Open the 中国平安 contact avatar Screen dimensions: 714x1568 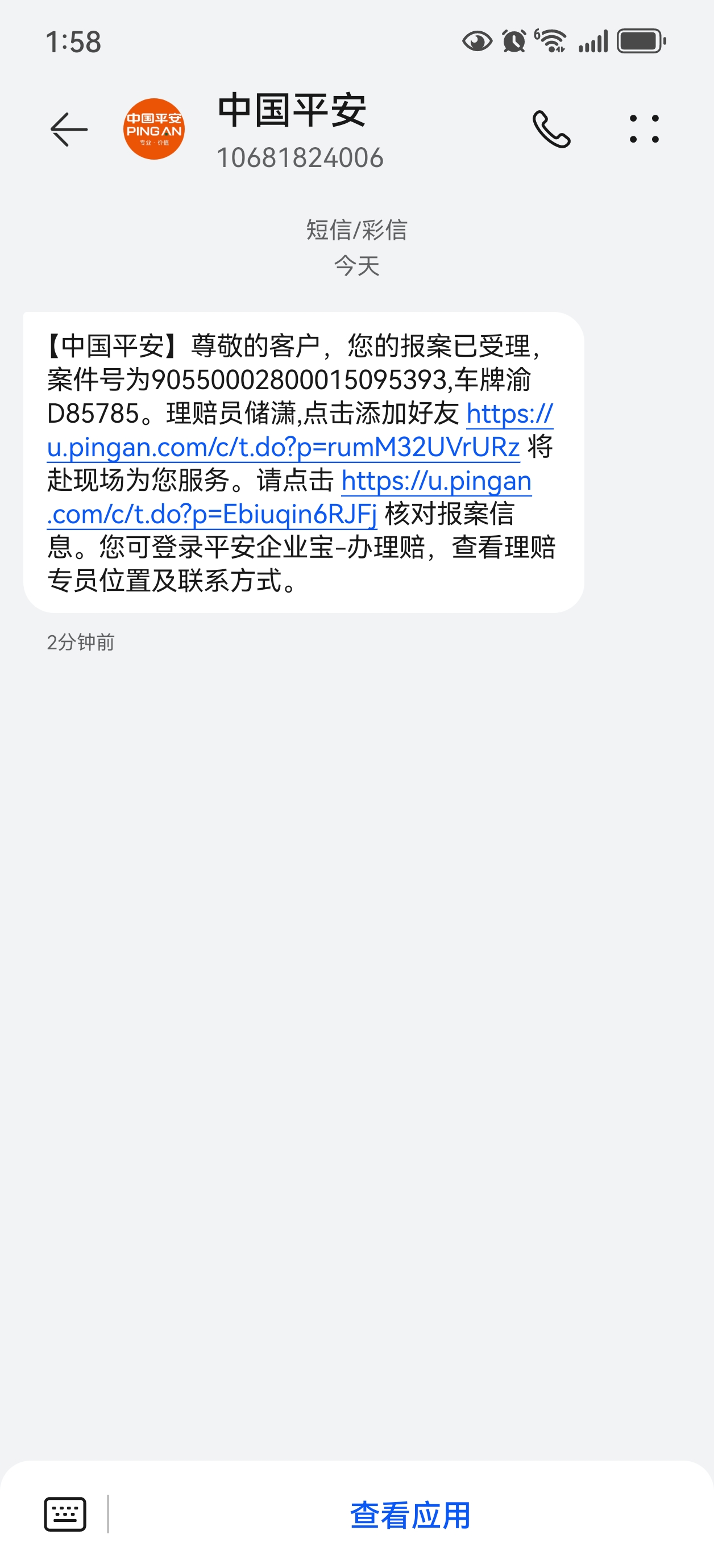pos(153,129)
